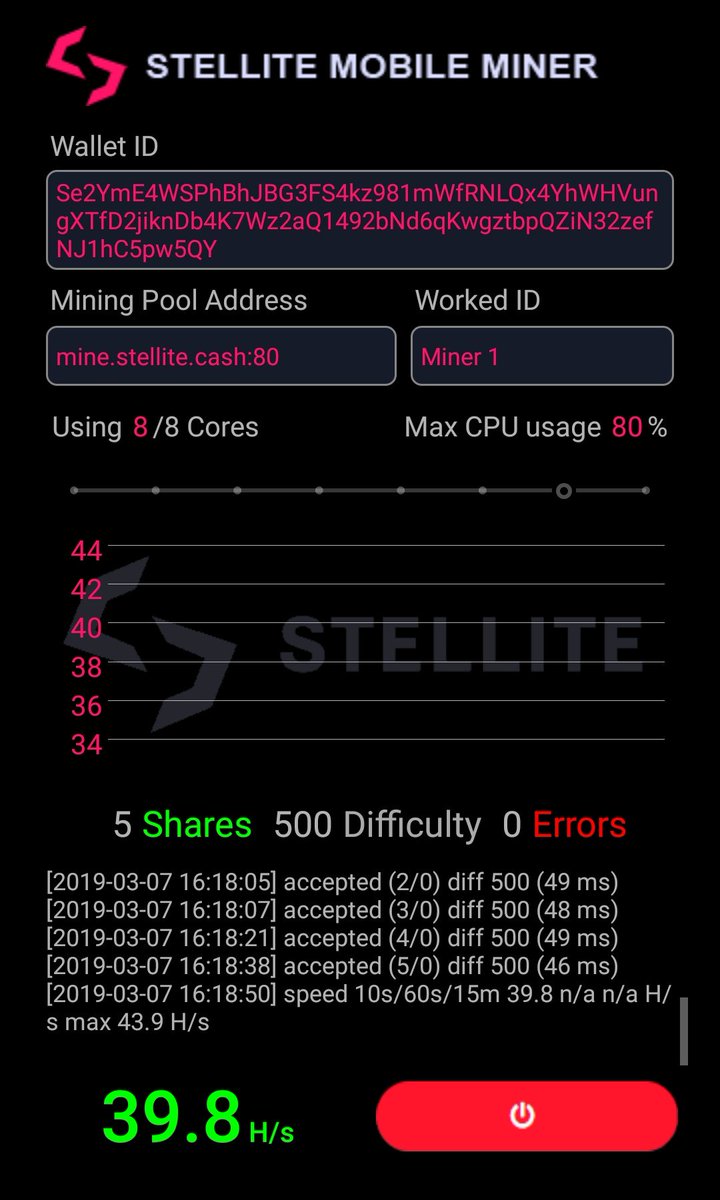Edit the Mining Pool Address field
Screen dimensions: 720x1200
pyautogui.click(x=221, y=356)
